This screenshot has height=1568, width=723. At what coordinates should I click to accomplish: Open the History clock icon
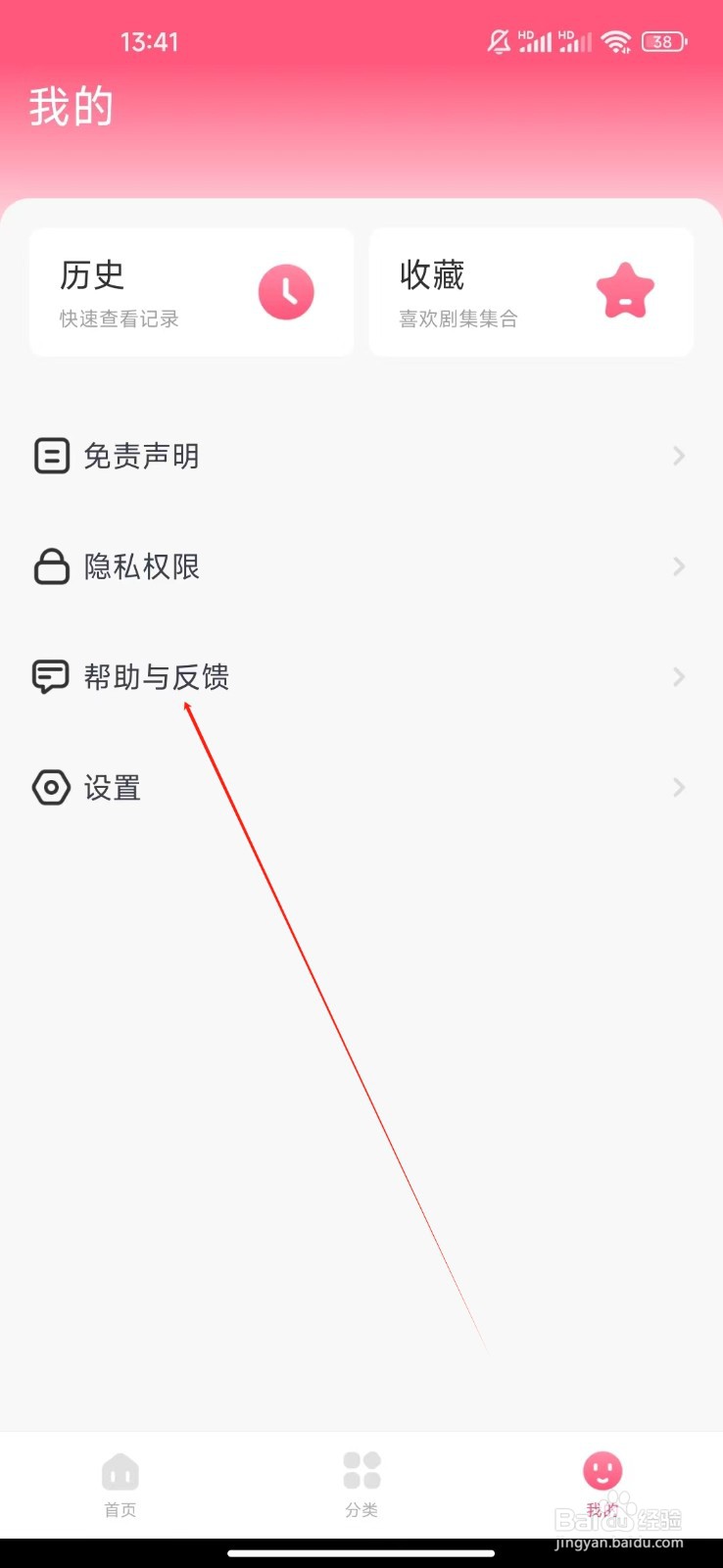click(285, 291)
